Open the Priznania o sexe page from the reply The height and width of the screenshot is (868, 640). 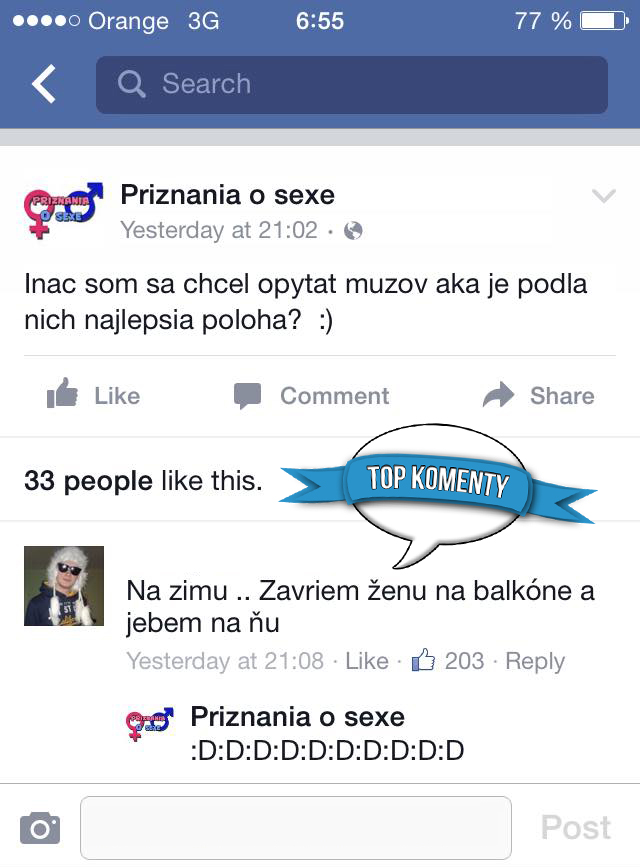pos(297,717)
